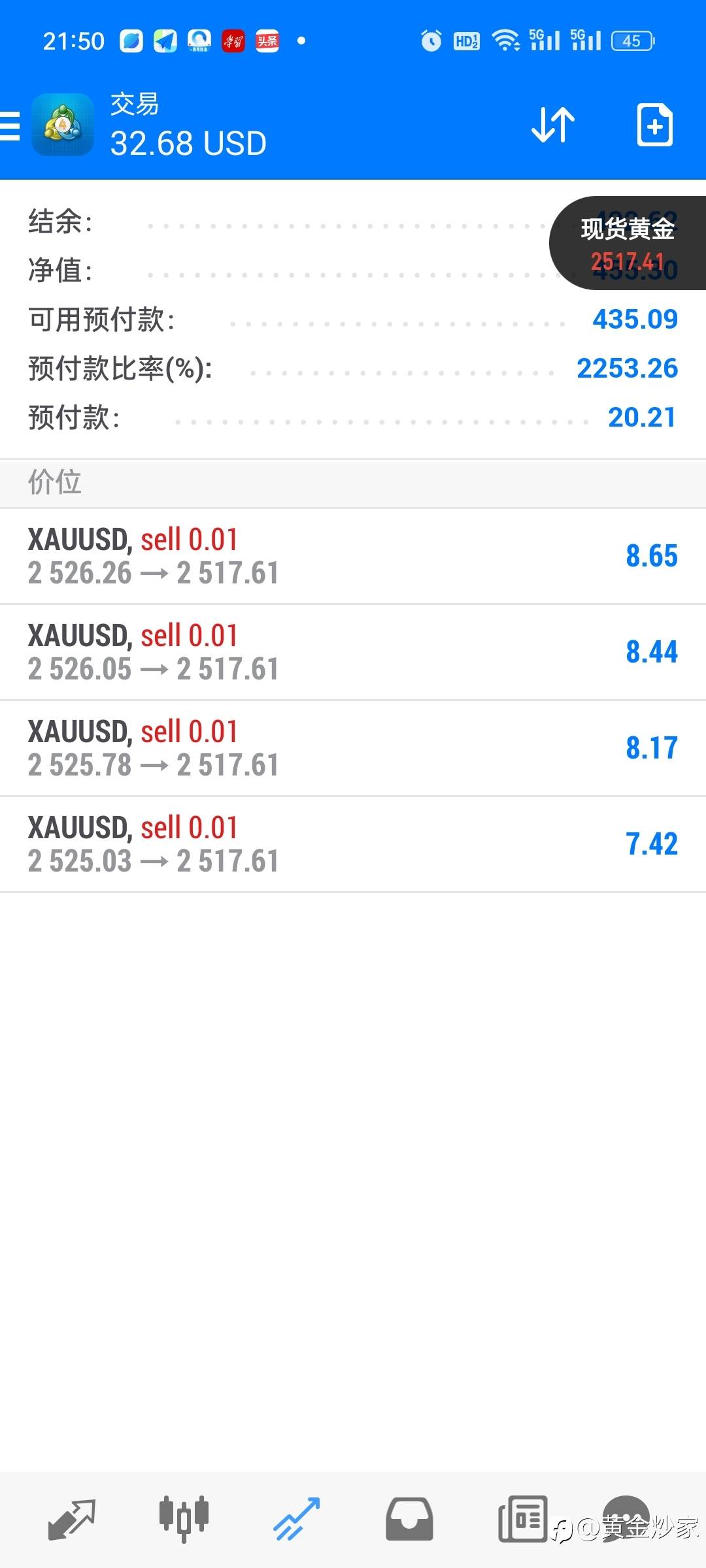Select the XAUUSD sell position opened at 2 526.05

(353, 652)
